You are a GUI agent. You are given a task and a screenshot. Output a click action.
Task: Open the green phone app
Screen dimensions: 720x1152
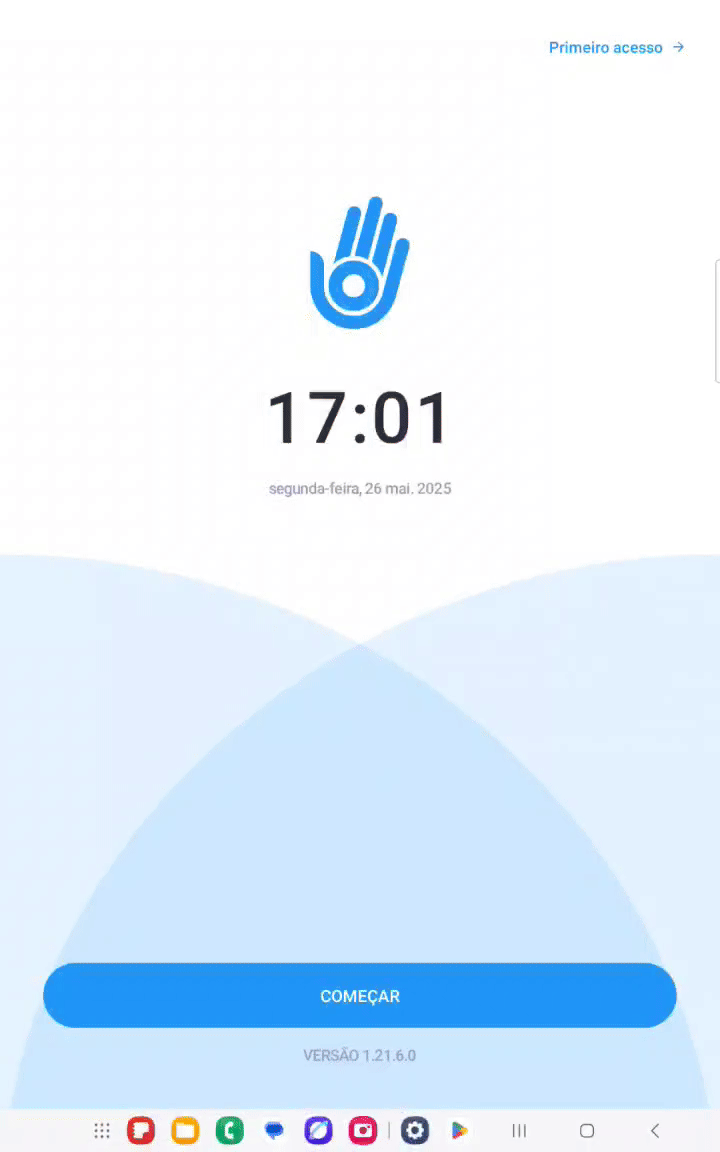pos(229,1131)
